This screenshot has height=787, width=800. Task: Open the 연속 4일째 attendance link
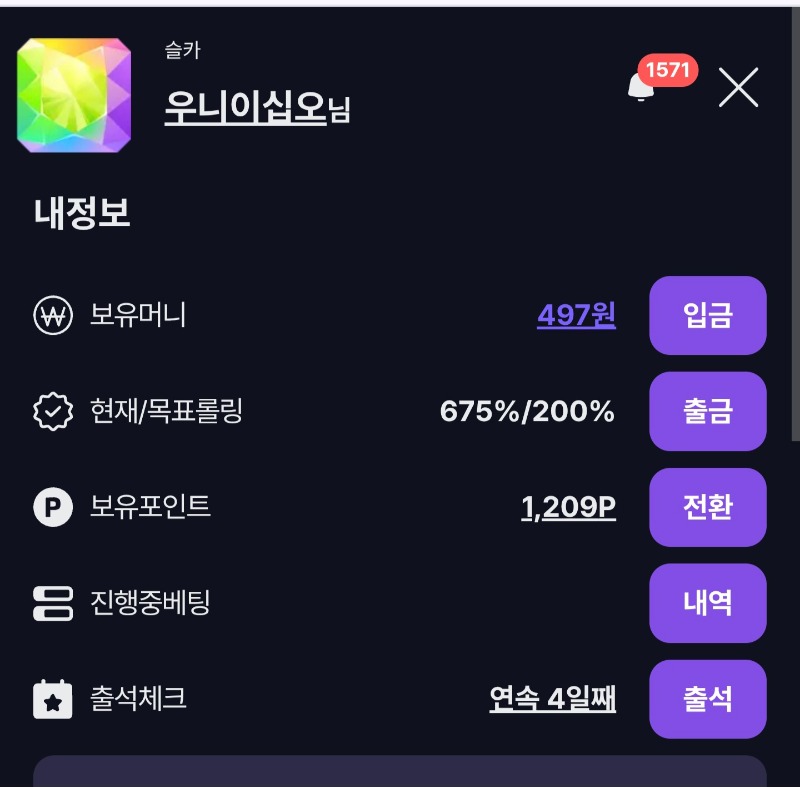click(x=552, y=699)
